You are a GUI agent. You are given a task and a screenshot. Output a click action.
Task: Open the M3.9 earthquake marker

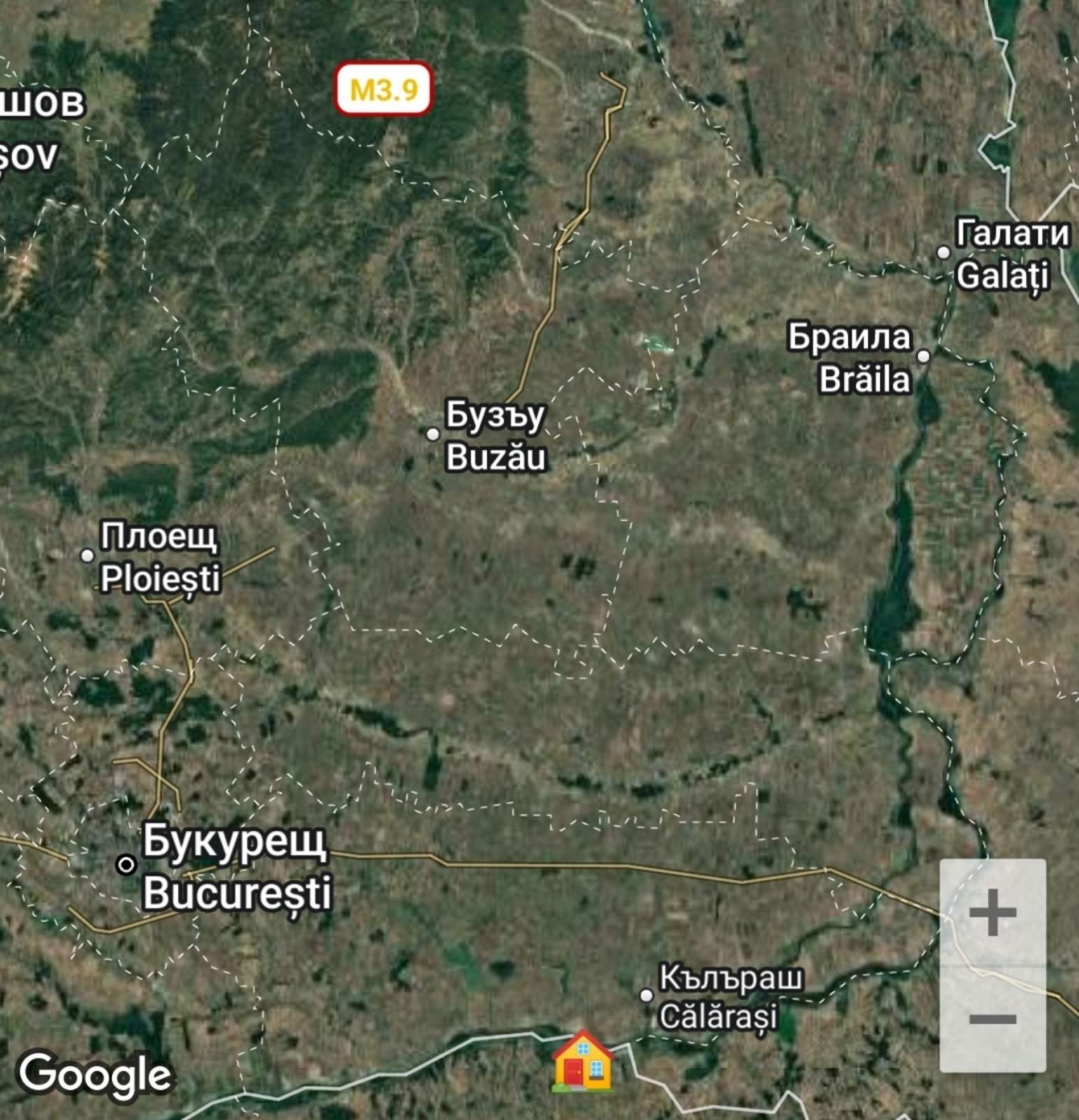384,88
